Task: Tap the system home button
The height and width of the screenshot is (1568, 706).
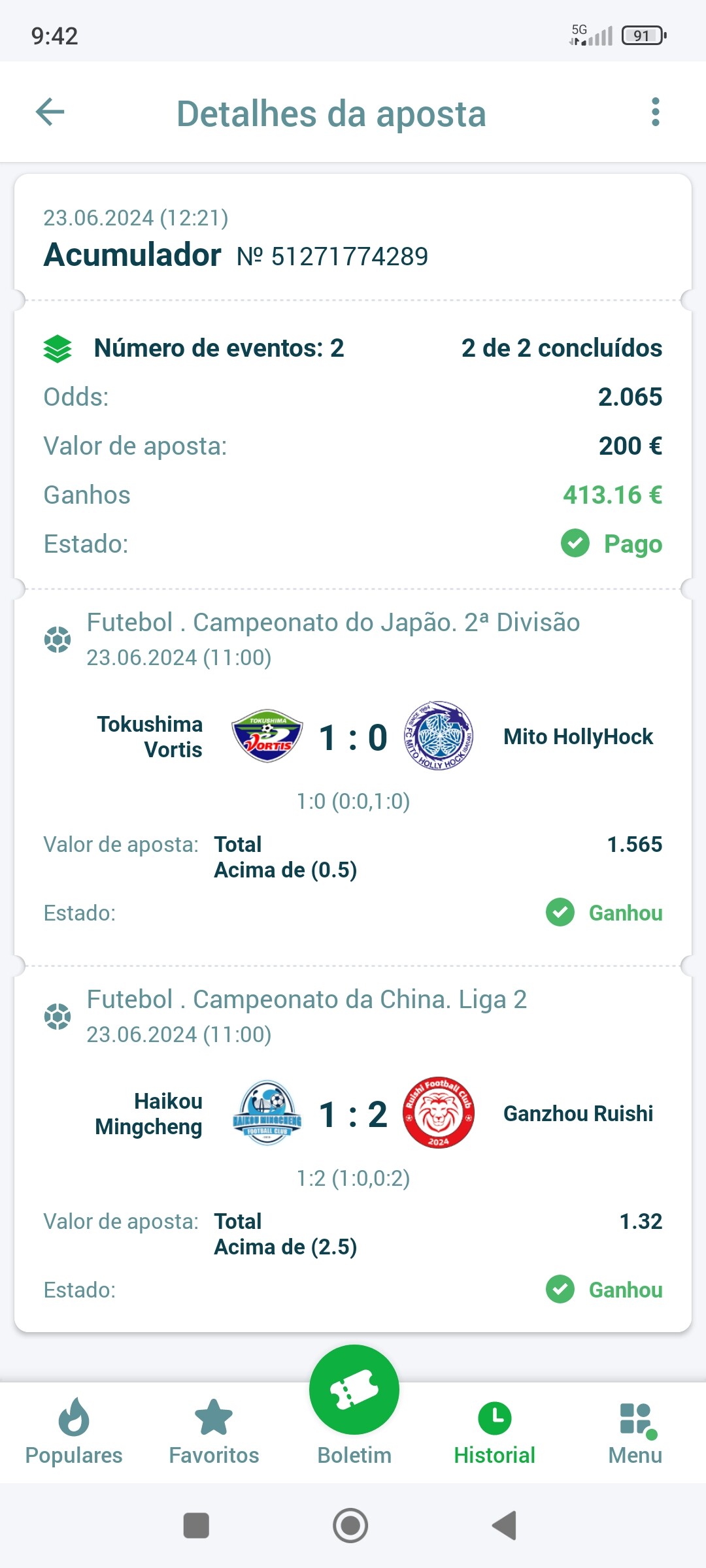Action: tap(350, 1526)
